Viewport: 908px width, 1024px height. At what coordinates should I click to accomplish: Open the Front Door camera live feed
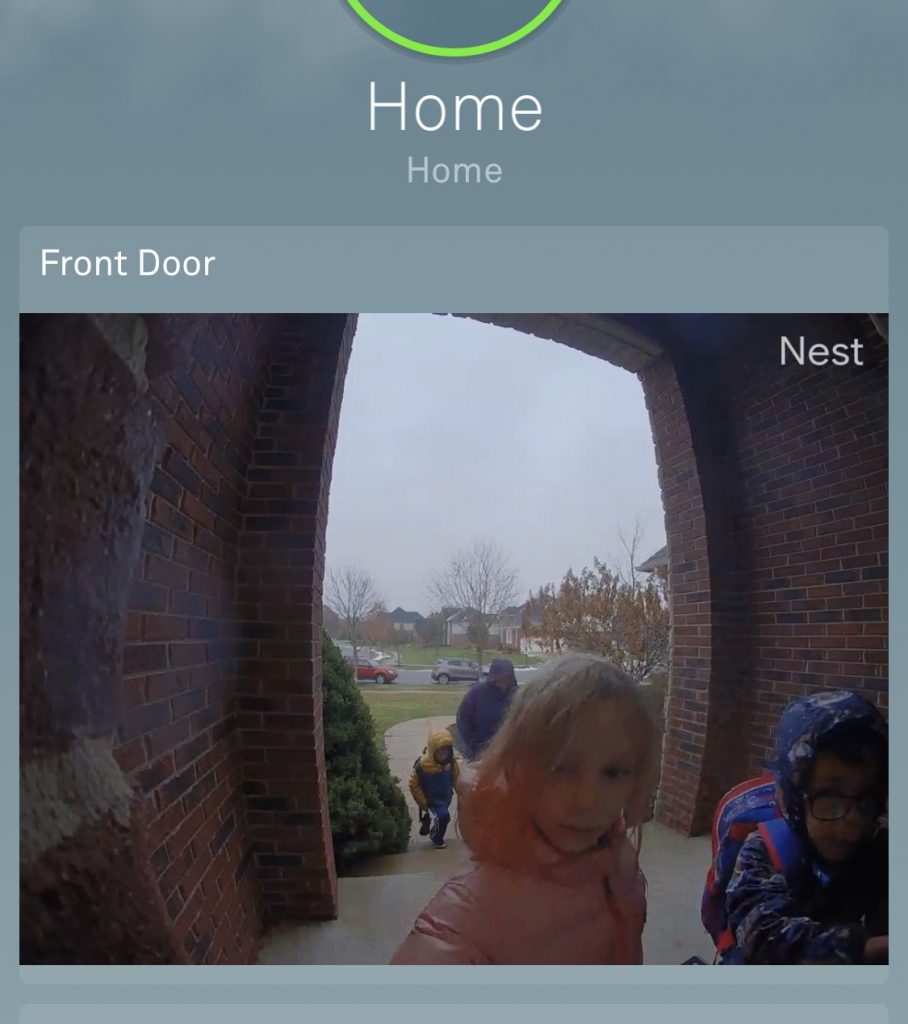click(x=453, y=638)
